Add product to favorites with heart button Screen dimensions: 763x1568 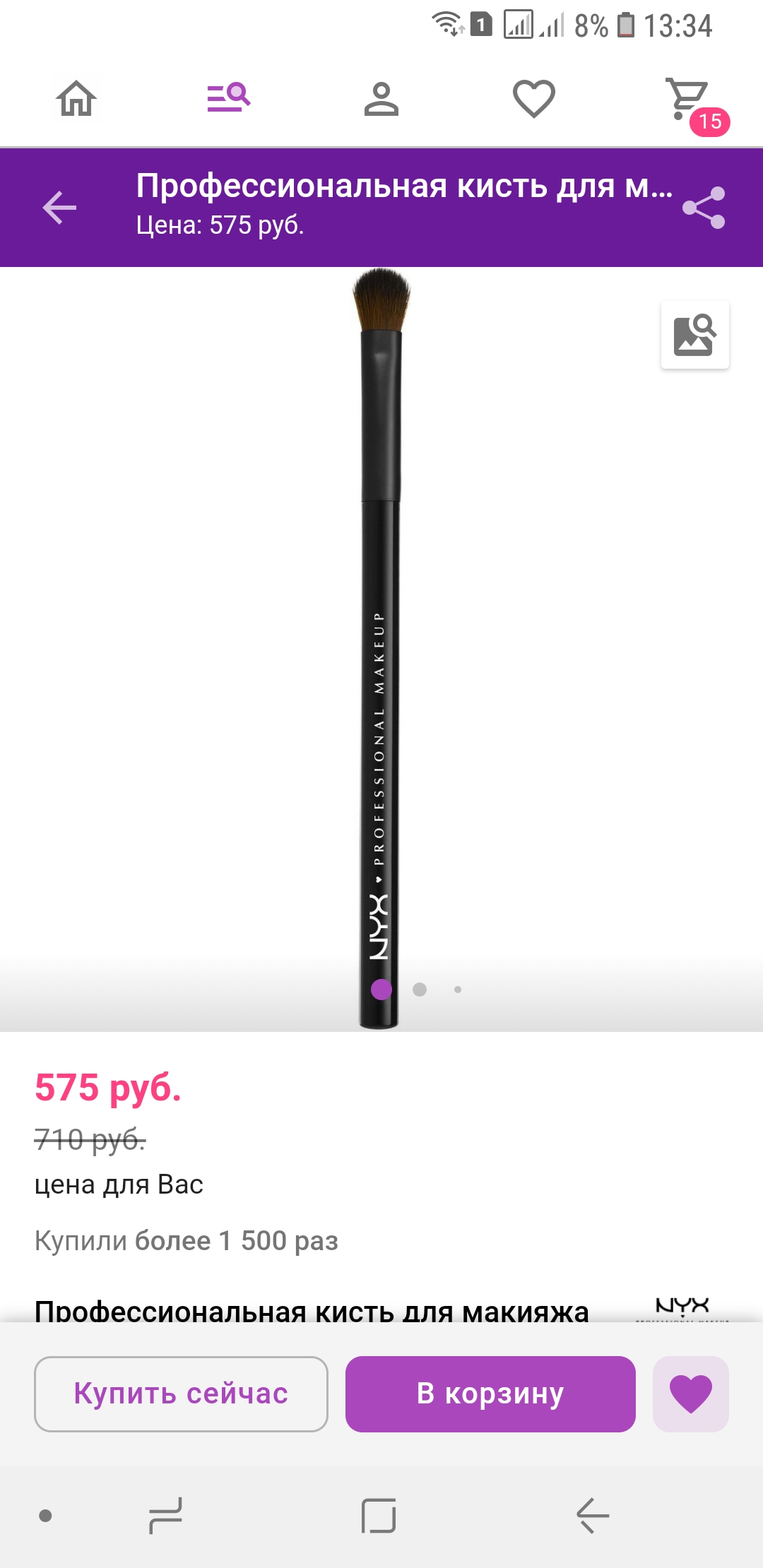click(691, 1394)
